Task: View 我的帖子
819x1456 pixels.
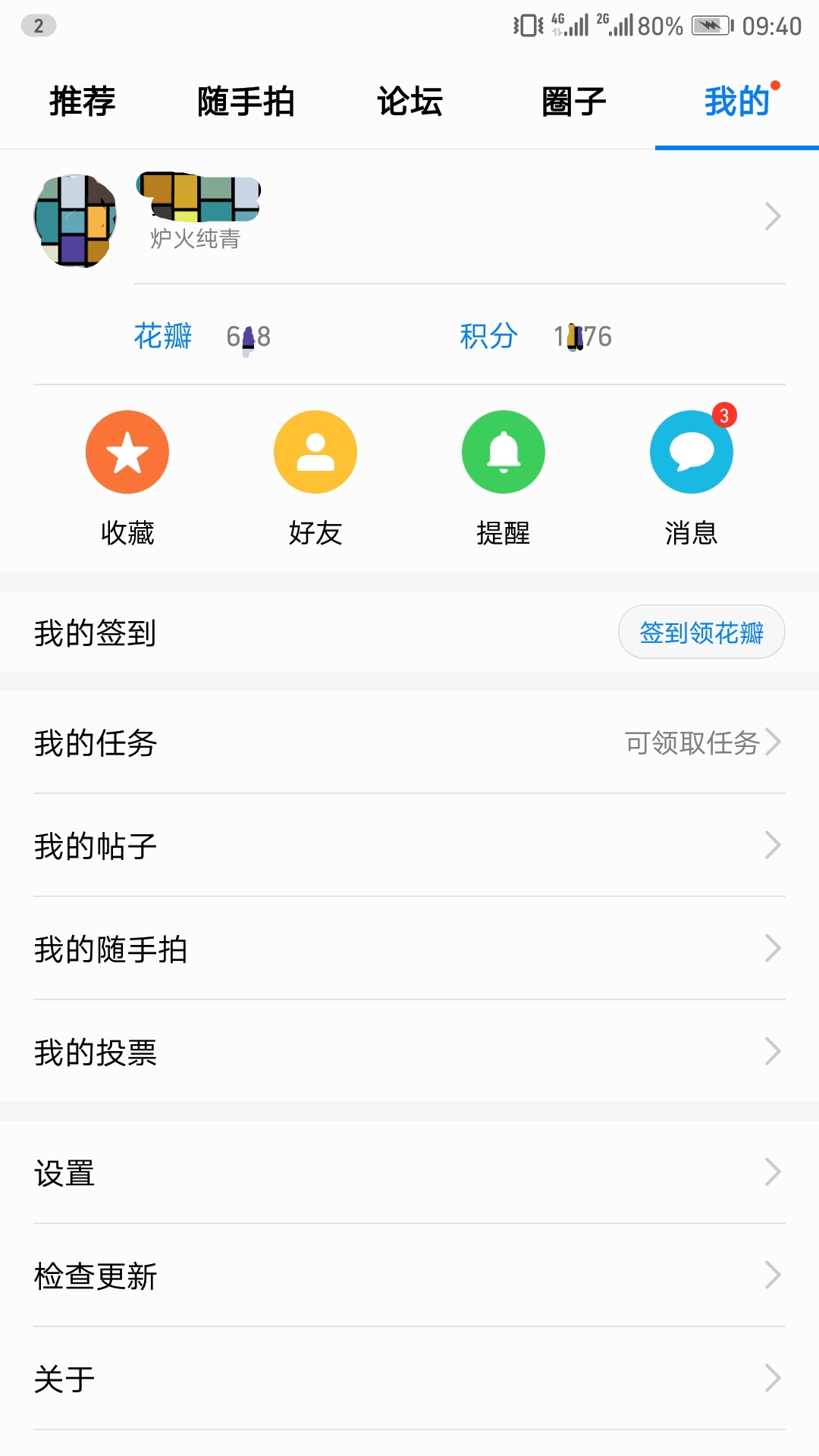Action: click(409, 846)
